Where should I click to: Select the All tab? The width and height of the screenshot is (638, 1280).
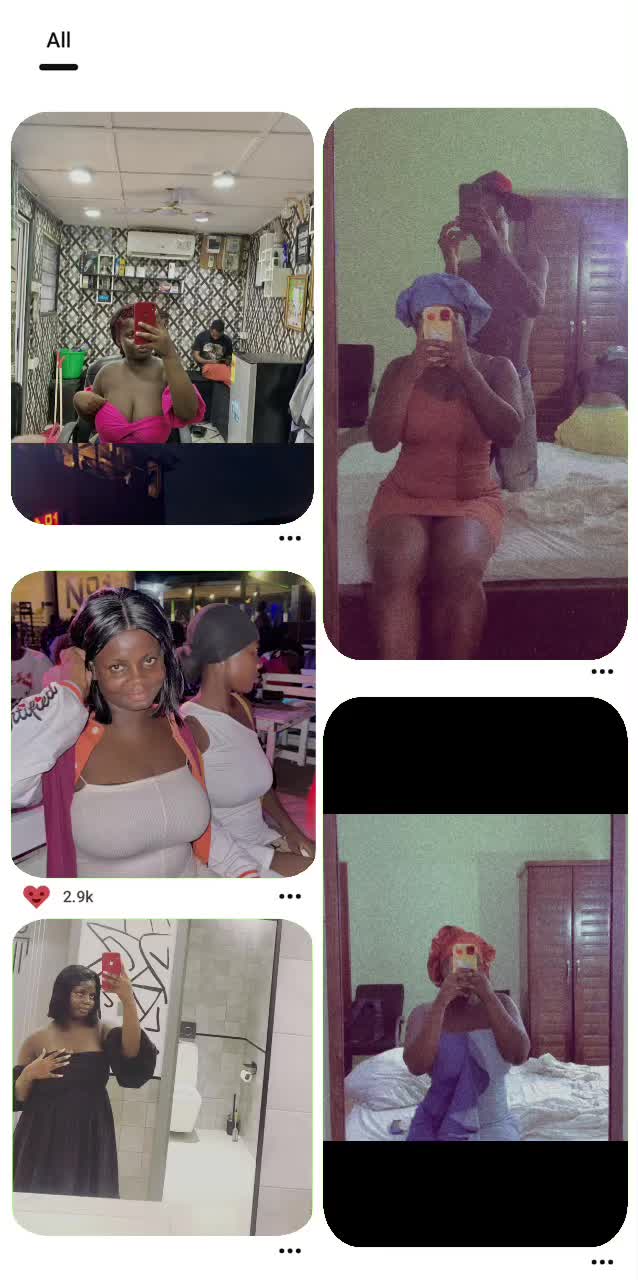click(x=58, y=41)
